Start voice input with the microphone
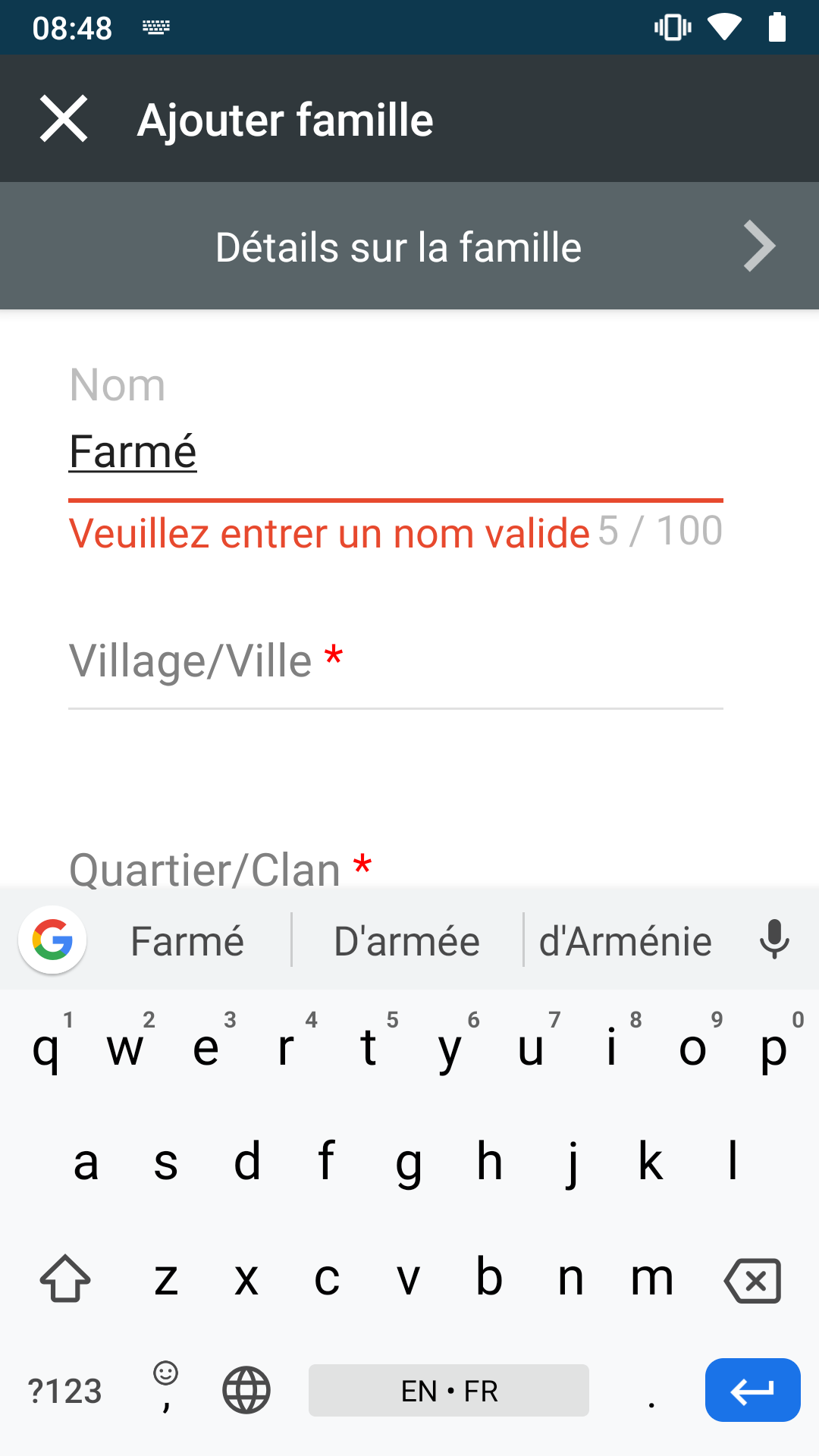The height and width of the screenshot is (1456, 819). 774,940
